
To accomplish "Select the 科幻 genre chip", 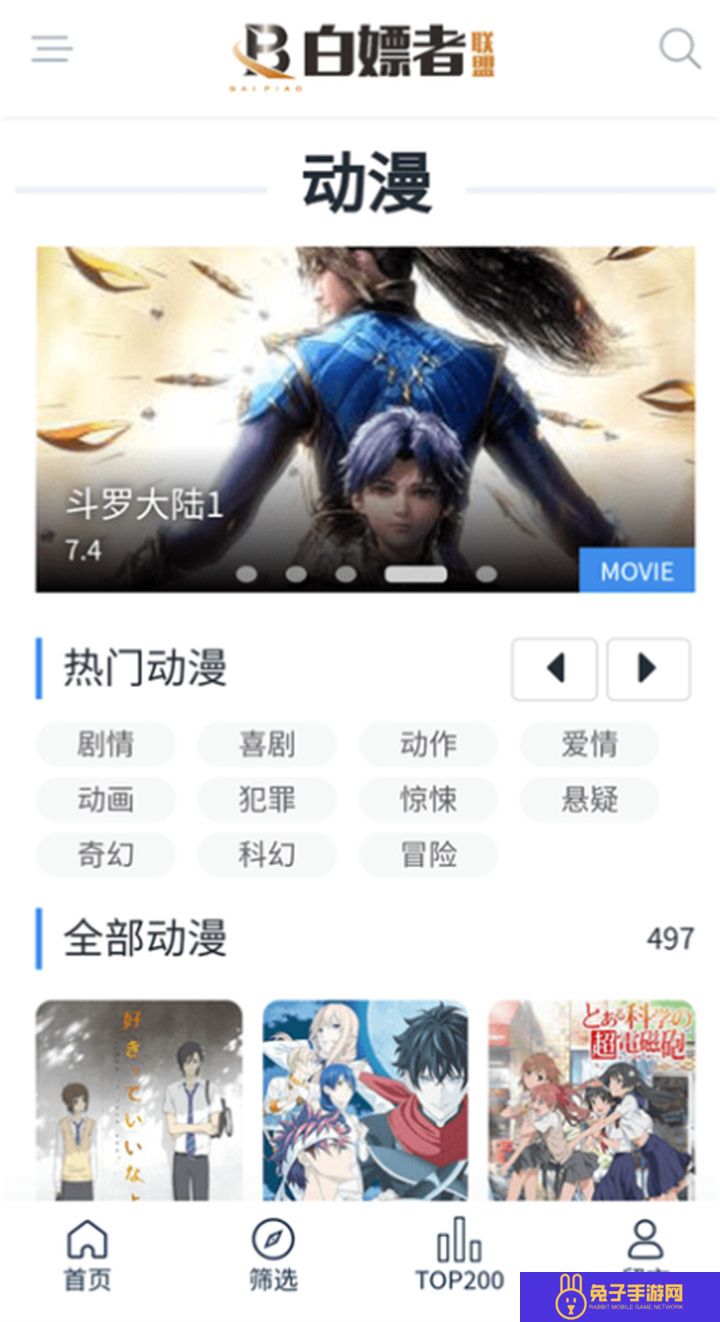I will tap(267, 855).
